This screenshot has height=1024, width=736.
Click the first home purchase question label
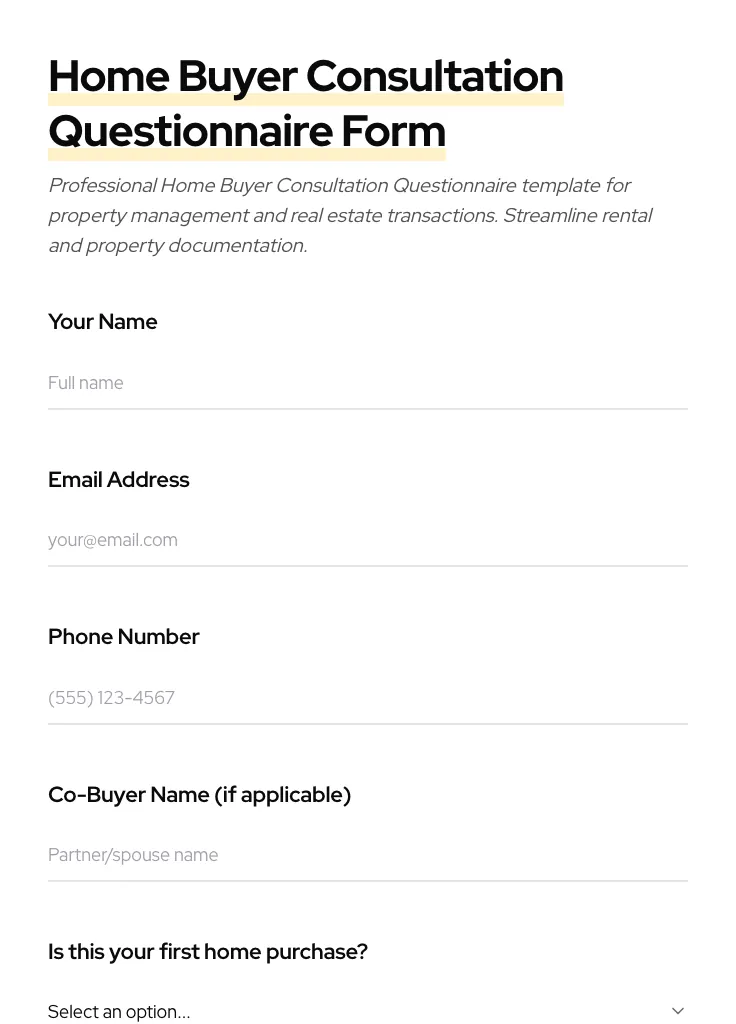point(207,952)
